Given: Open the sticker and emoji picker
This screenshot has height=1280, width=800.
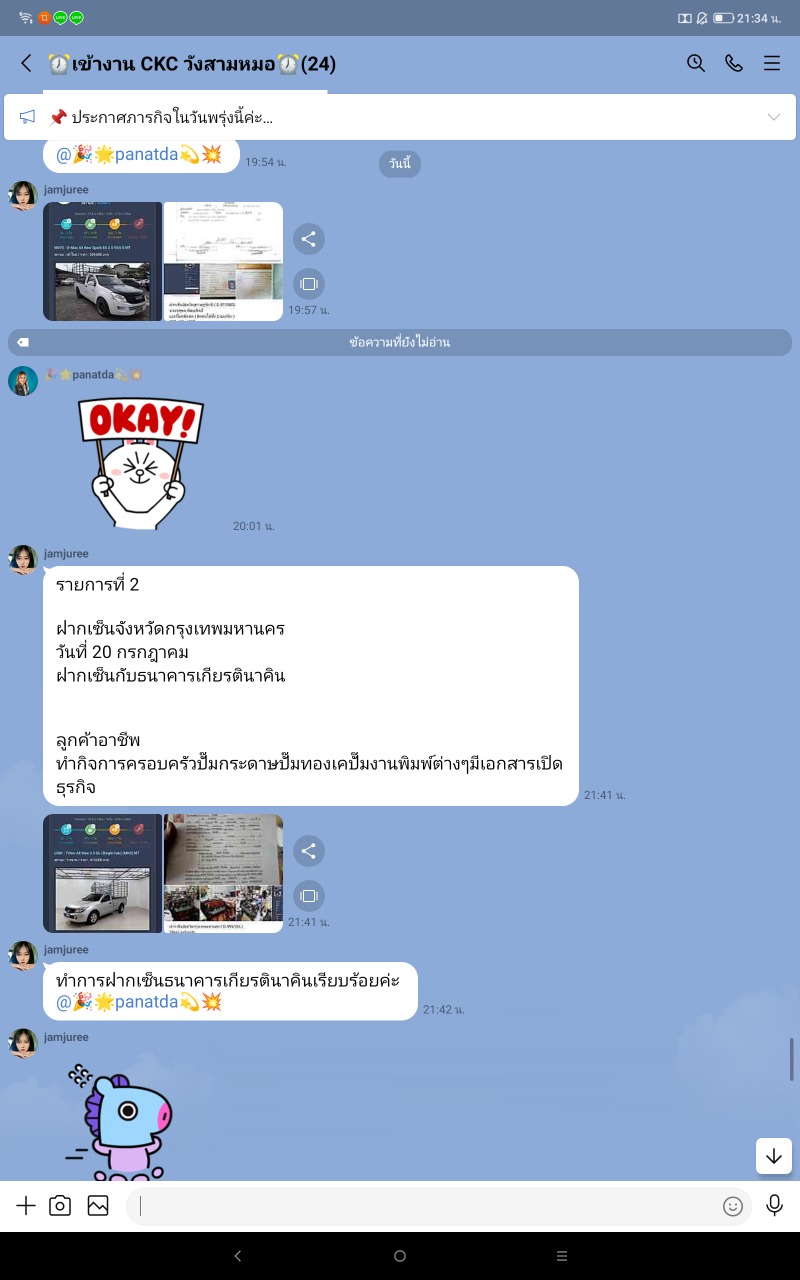Looking at the screenshot, I should click(x=733, y=1207).
